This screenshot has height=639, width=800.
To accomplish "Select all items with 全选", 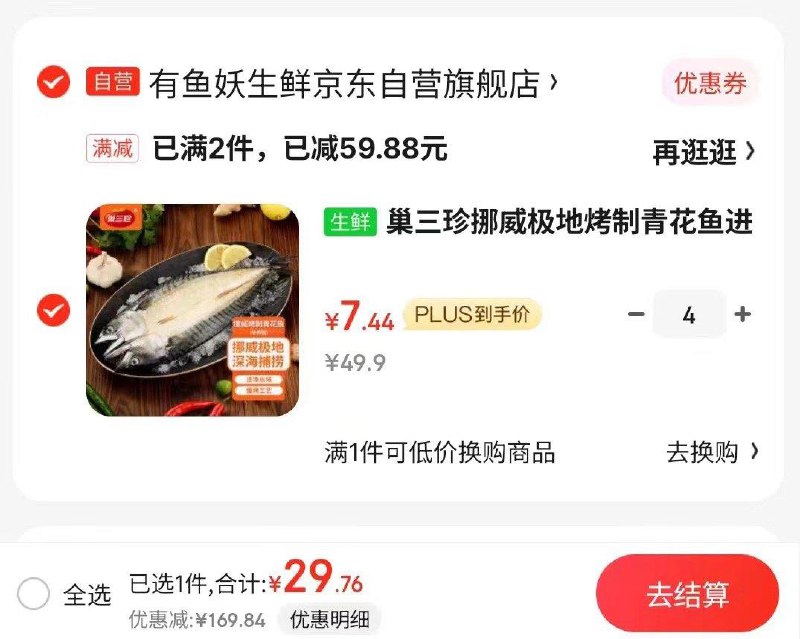I will 33,595.
